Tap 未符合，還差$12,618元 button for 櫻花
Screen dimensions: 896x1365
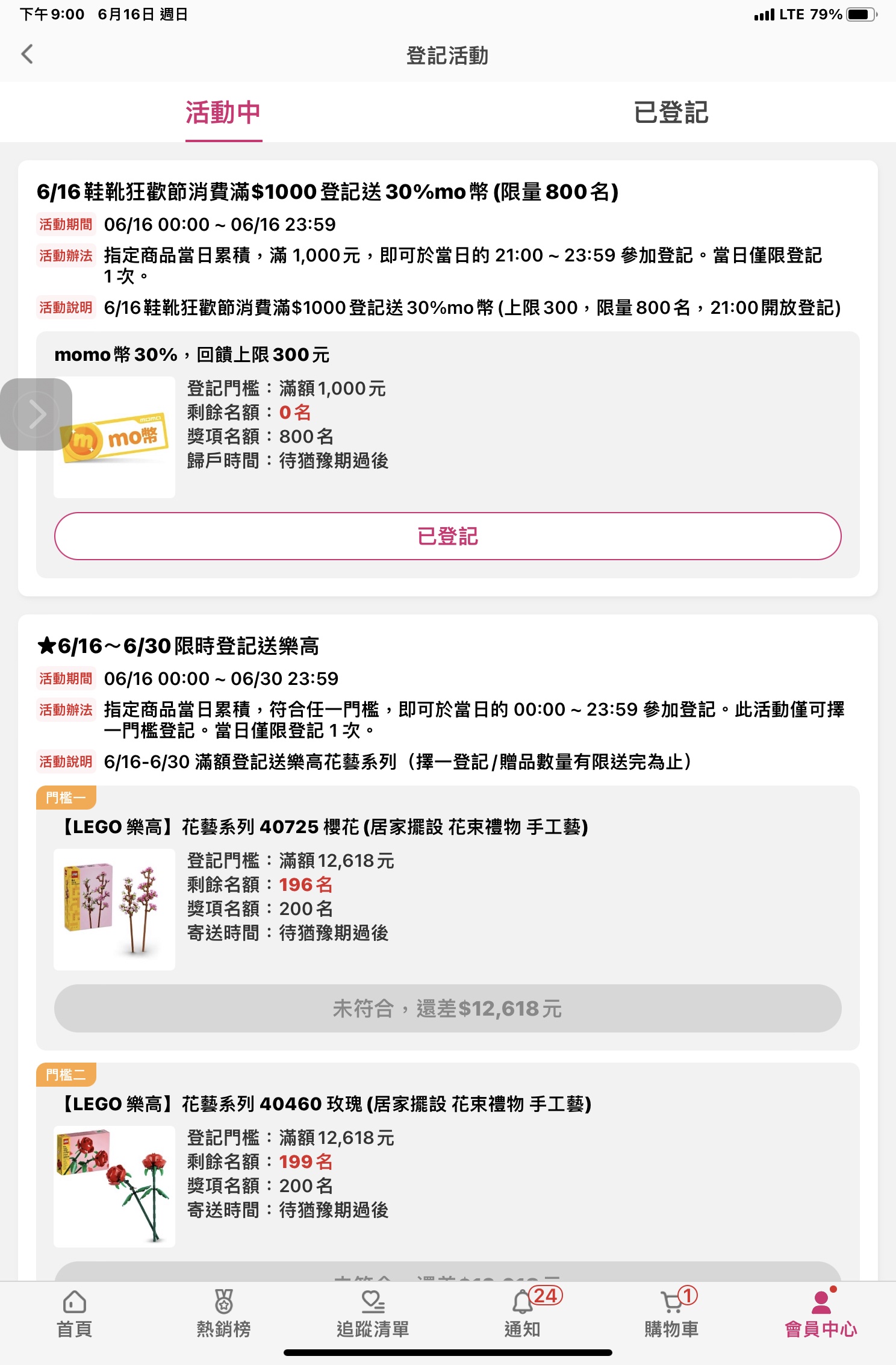coord(447,1008)
